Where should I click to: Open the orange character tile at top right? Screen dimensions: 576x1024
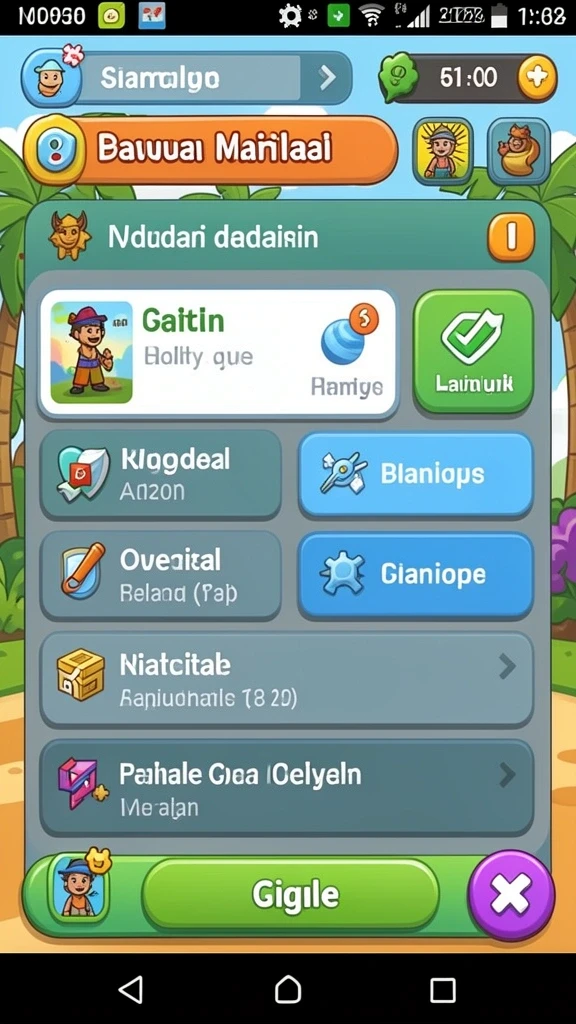click(519, 151)
